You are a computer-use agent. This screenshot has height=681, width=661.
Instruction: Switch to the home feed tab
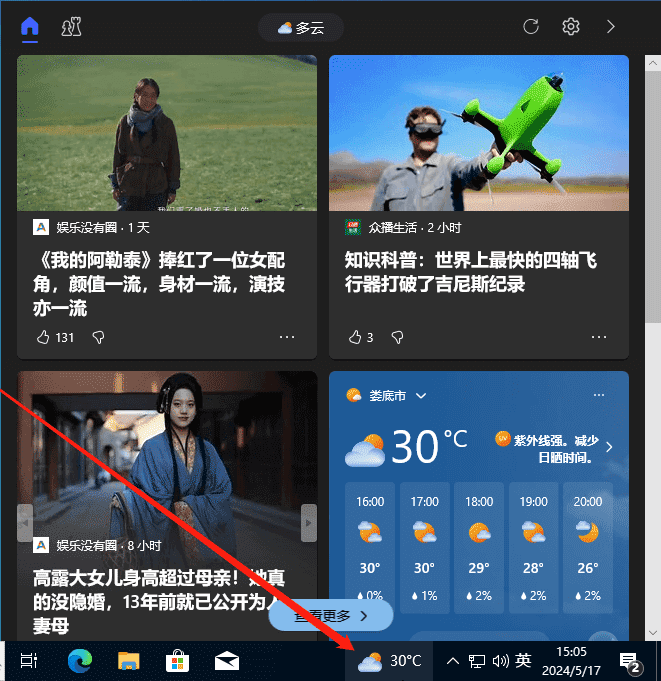click(x=30, y=27)
